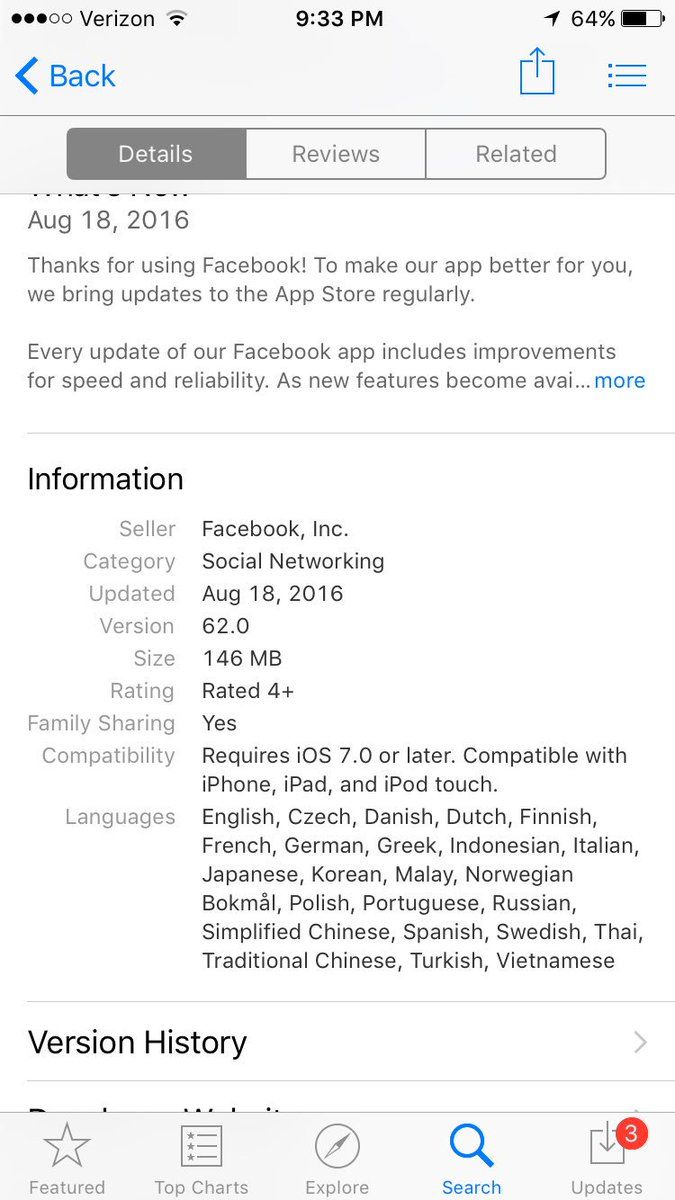Go back to the previous screen
675x1200 pixels.
(66, 76)
